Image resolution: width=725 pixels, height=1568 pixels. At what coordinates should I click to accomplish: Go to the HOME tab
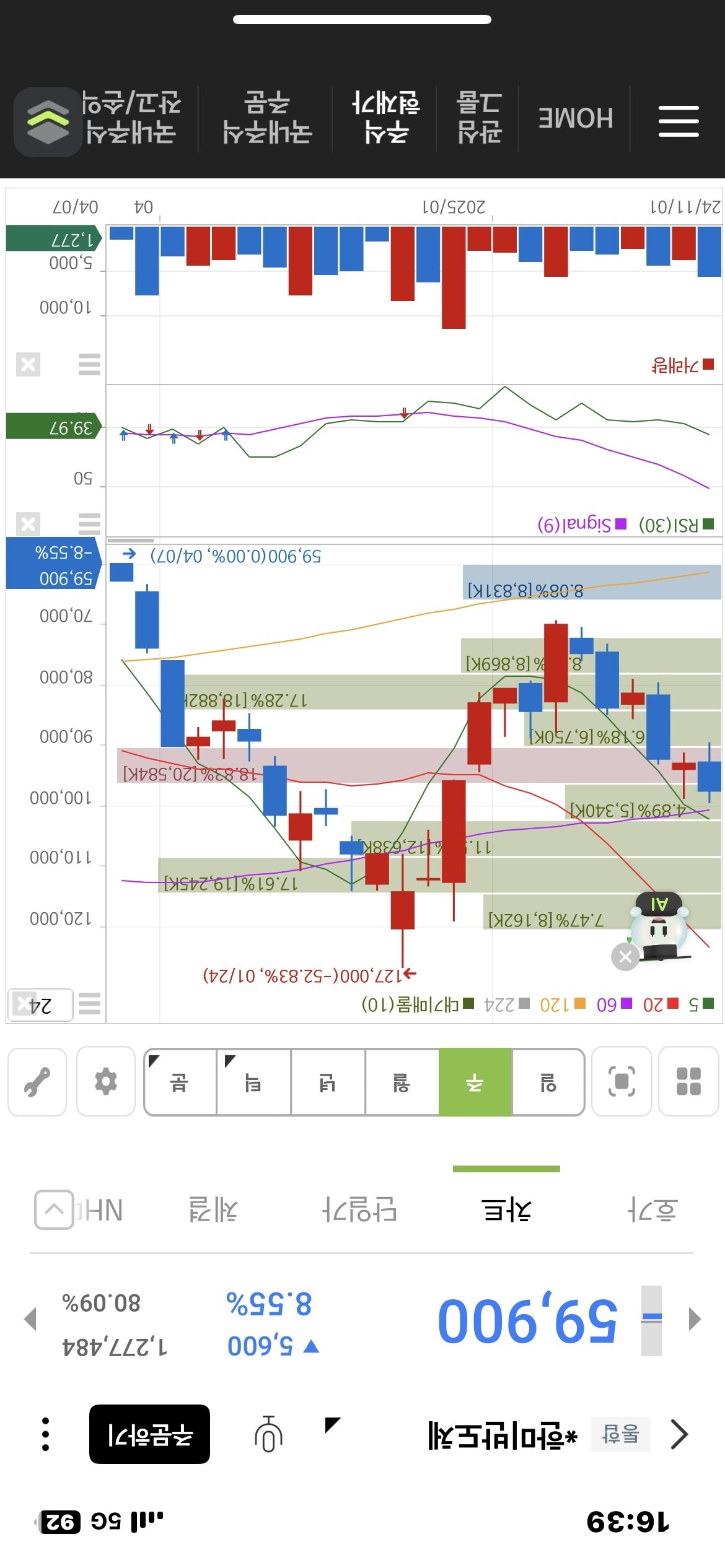[x=575, y=118]
